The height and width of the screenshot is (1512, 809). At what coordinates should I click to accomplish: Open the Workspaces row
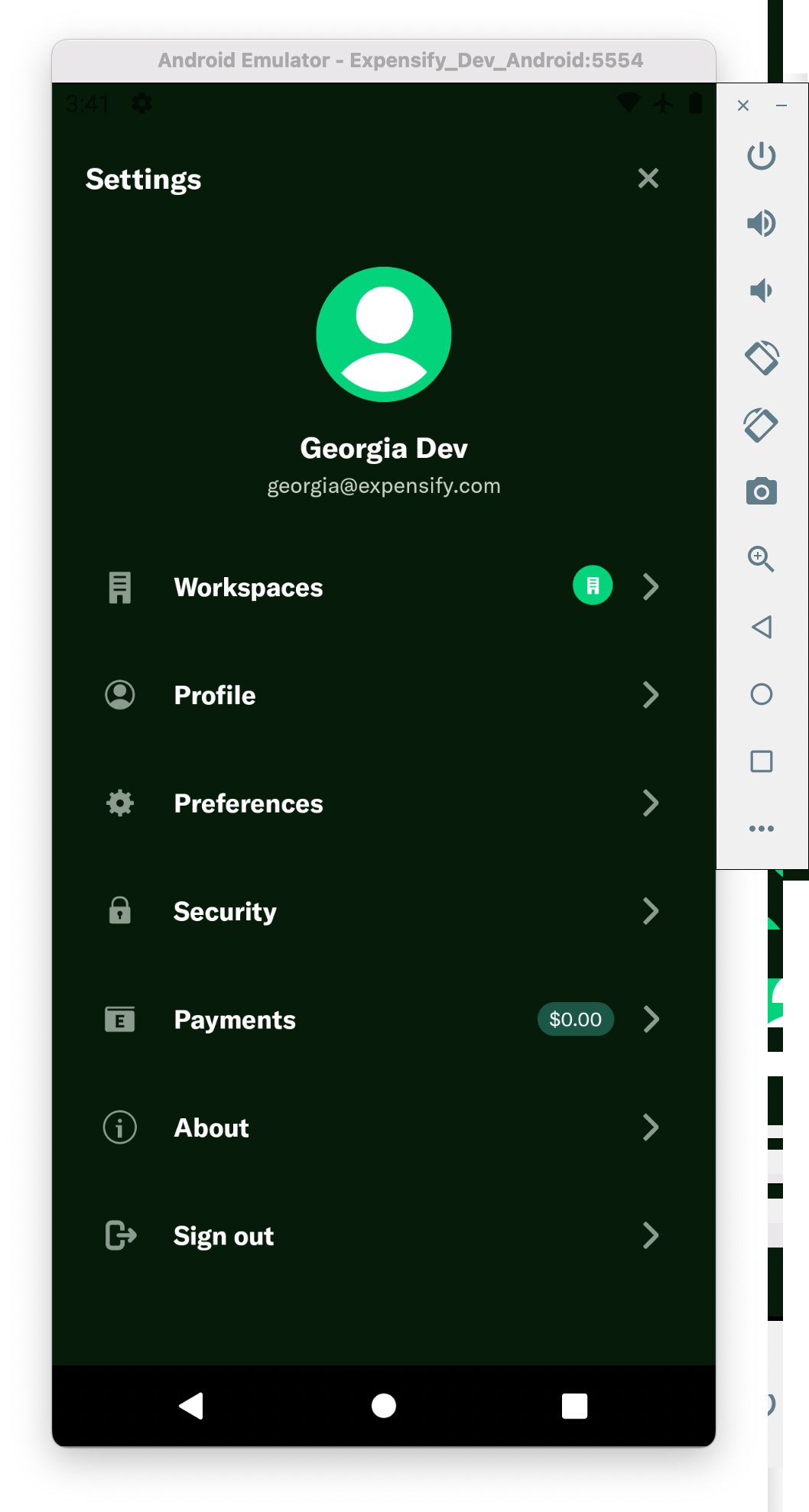382,587
